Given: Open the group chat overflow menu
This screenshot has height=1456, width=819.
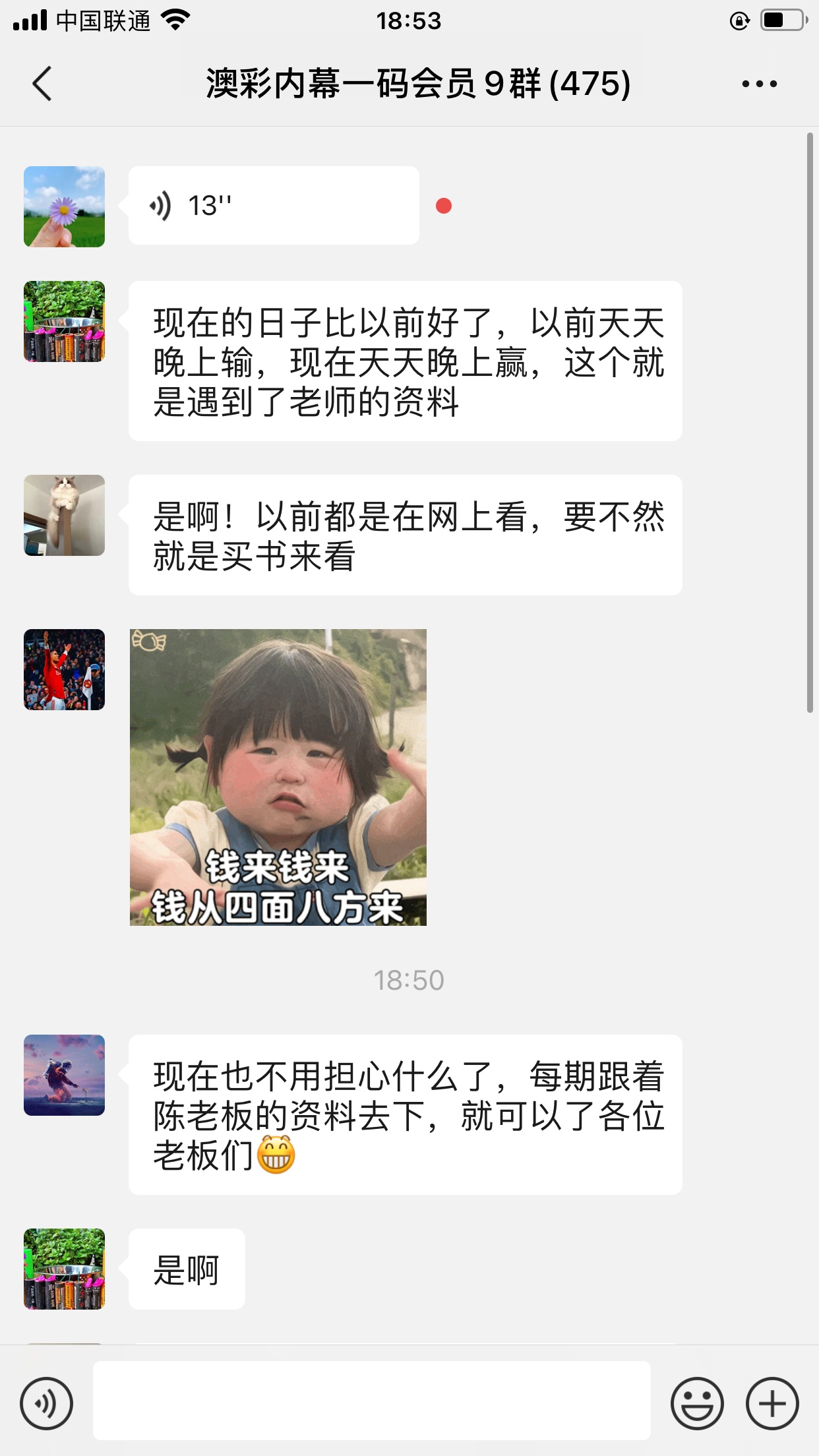Looking at the screenshot, I should [x=759, y=84].
